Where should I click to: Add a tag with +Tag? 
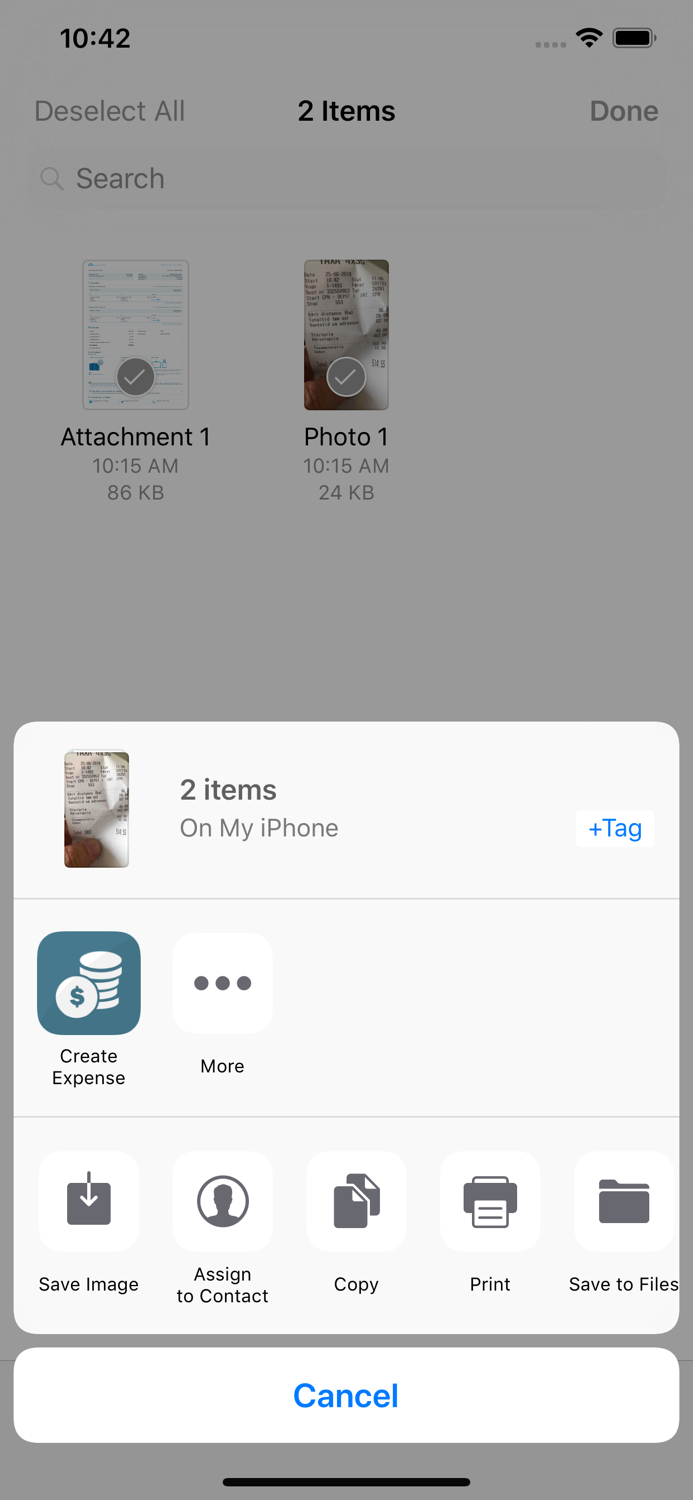tap(615, 828)
